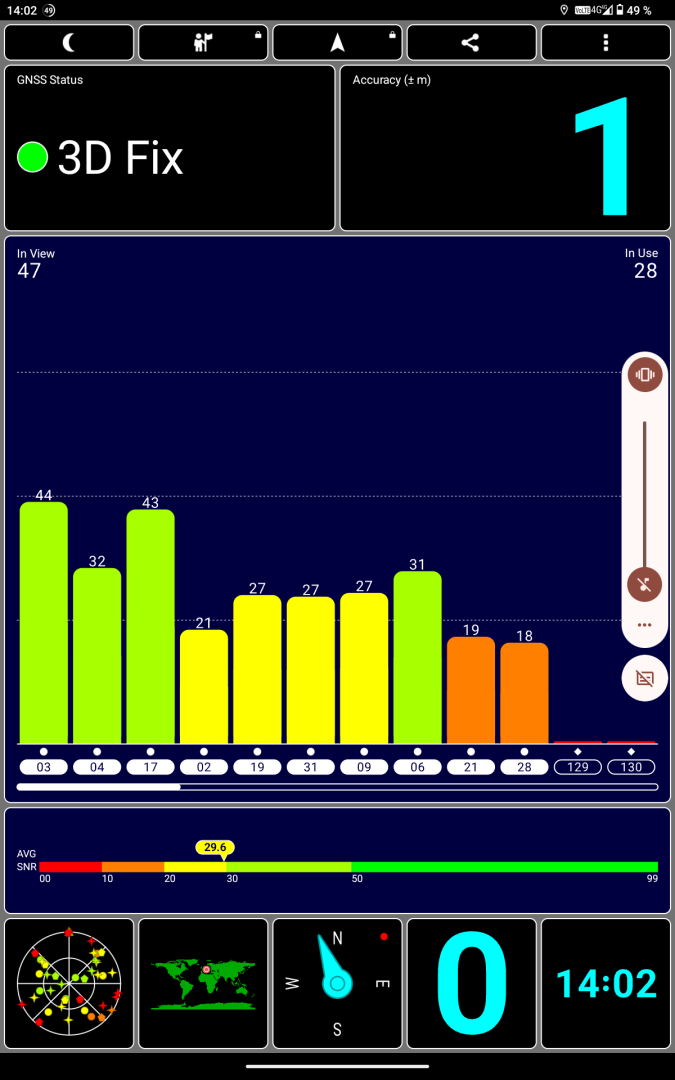
Task: Open more volume settings dots
Action: pyautogui.click(x=645, y=625)
